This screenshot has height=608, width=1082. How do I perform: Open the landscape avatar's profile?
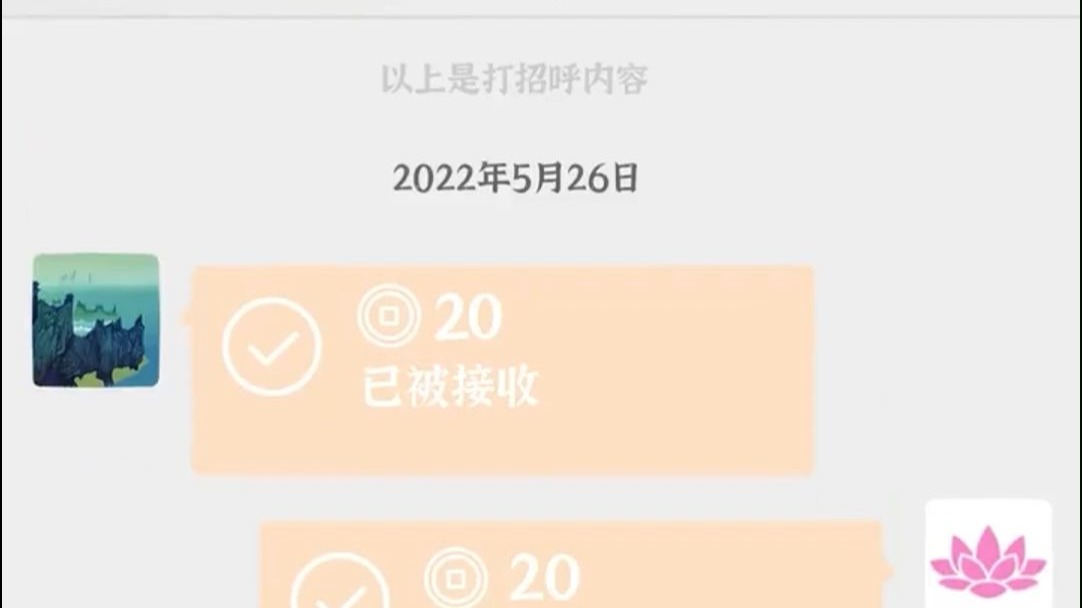tap(96, 320)
